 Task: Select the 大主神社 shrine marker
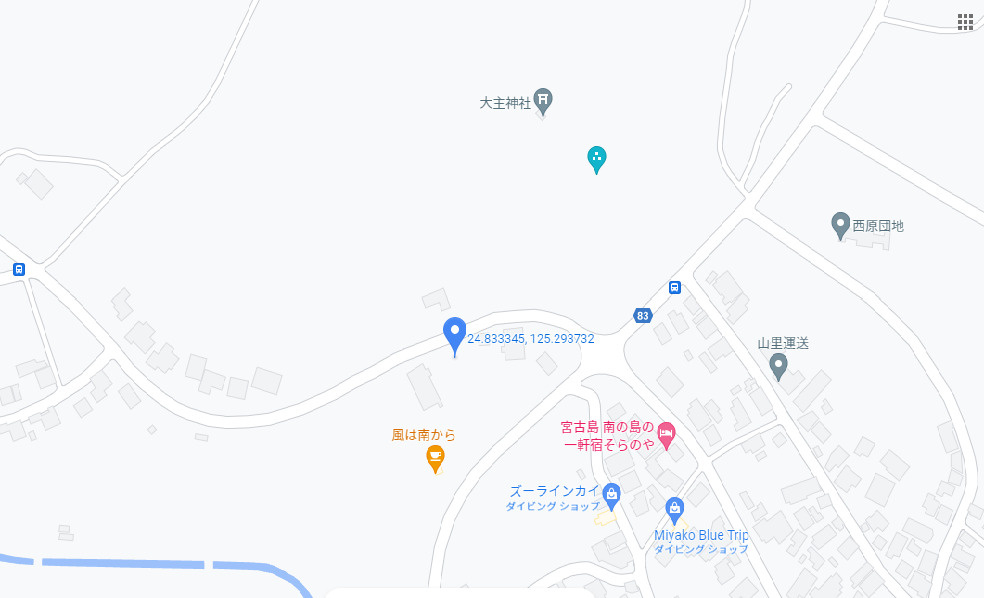(x=543, y=99)
